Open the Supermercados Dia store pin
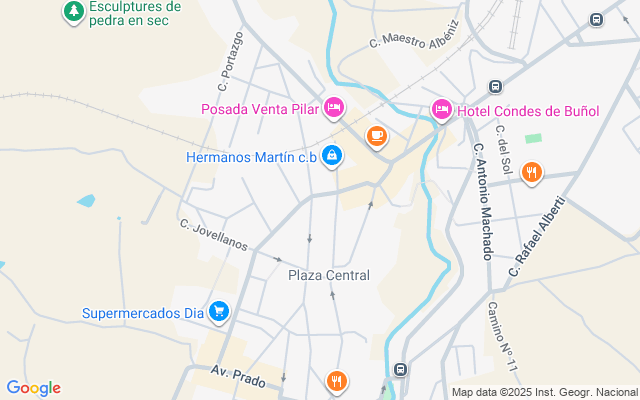Image resolution: width=640 pixels, height=400 pixels. pos(218,312)
